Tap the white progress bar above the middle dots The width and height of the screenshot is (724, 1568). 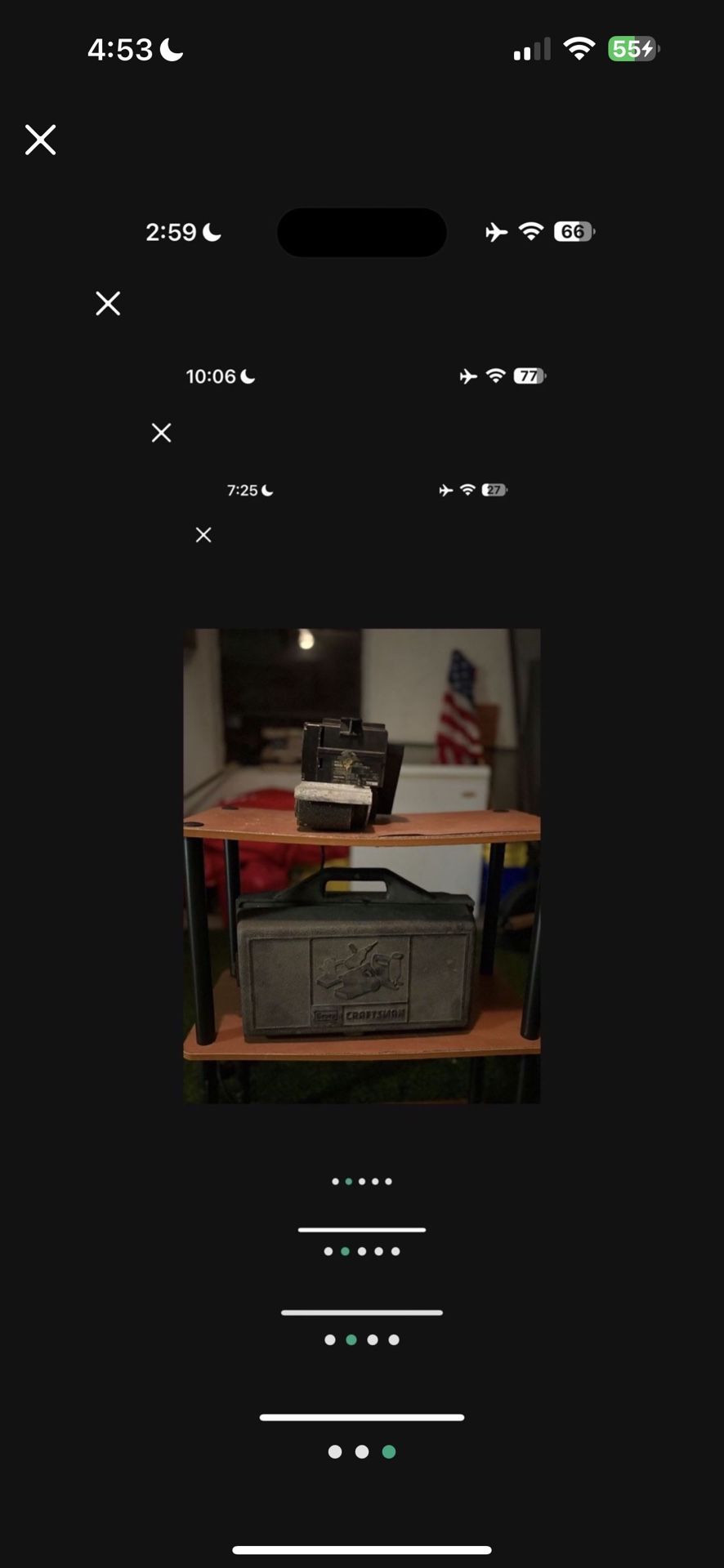coord(362,1312)
